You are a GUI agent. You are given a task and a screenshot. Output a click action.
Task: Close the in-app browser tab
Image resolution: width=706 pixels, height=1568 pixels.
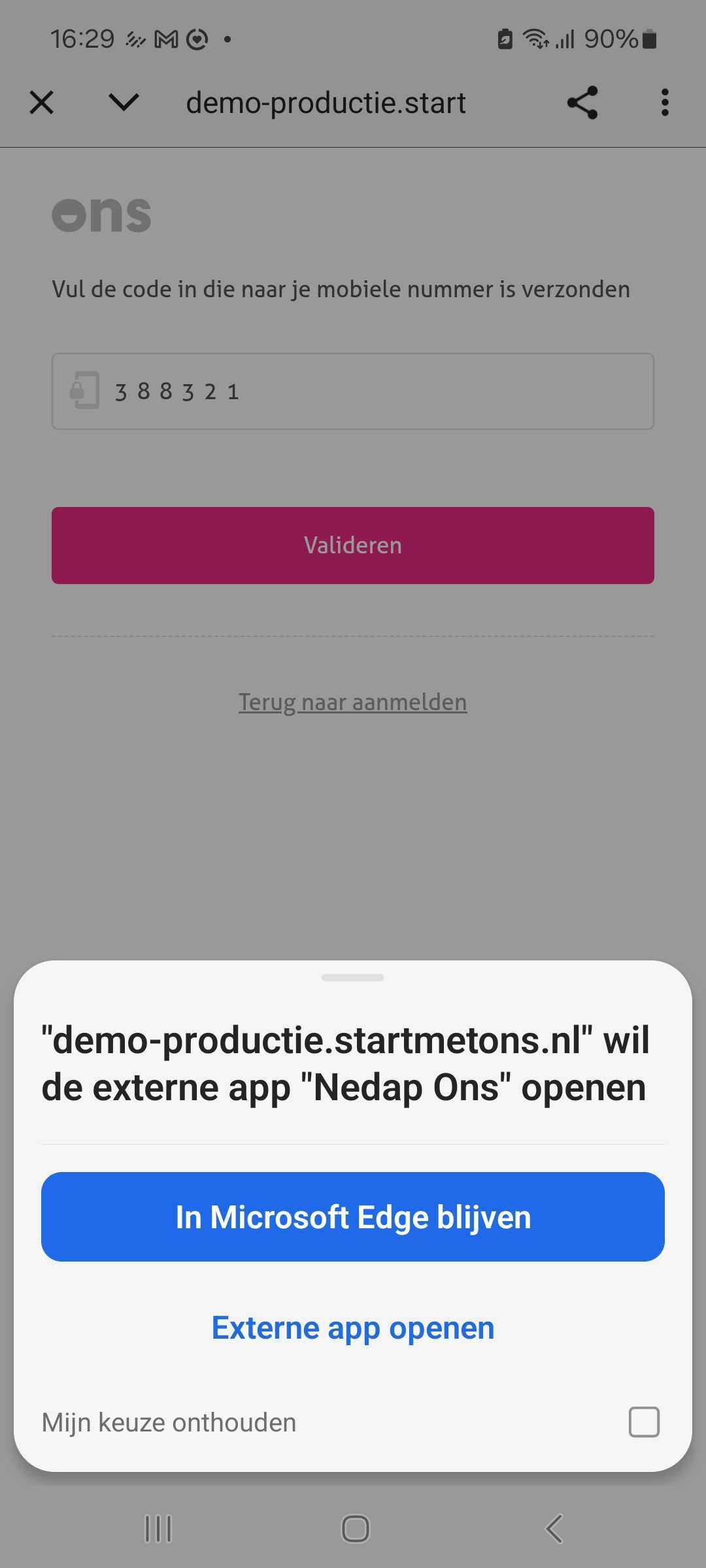tap(42, 103)
